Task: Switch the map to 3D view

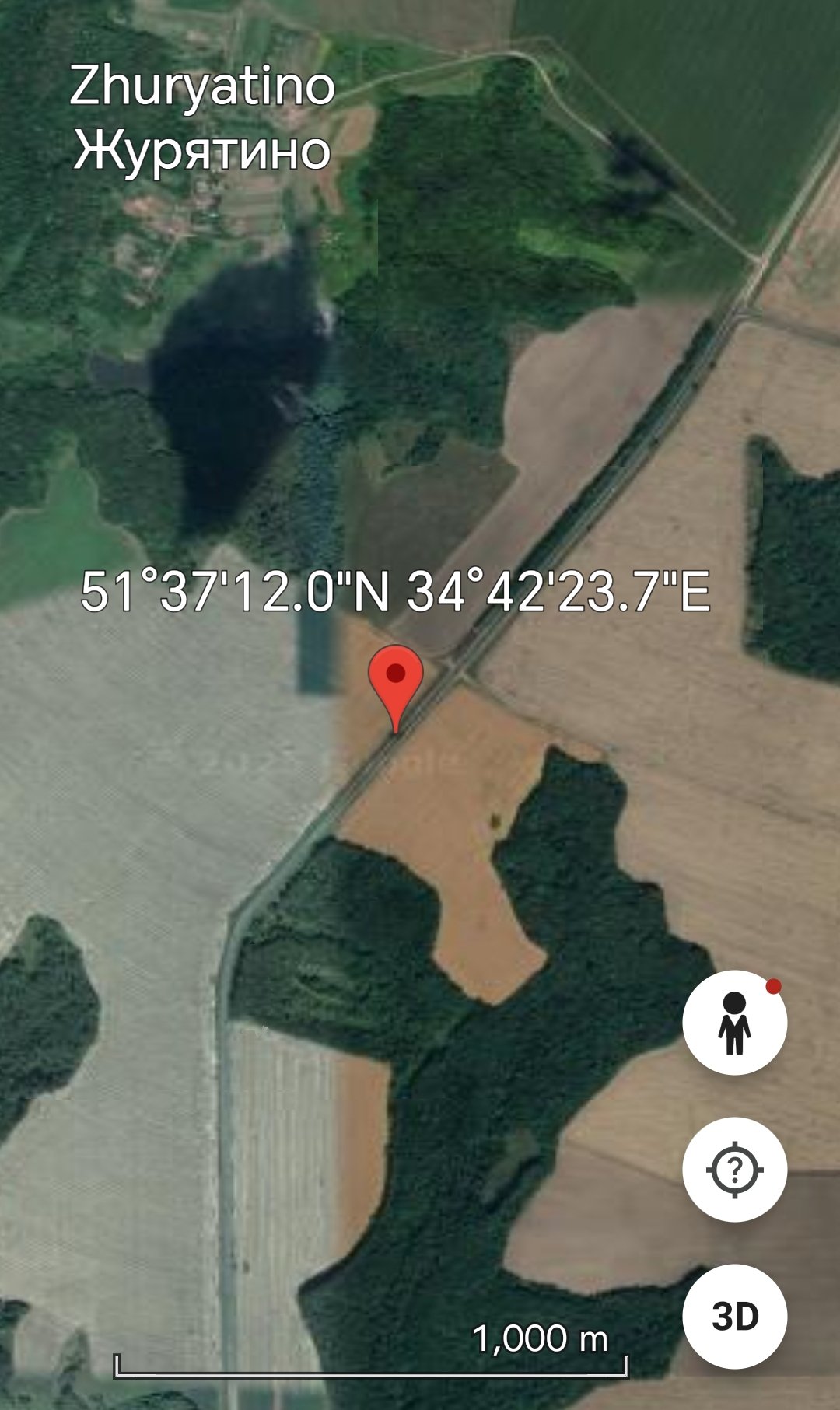Action: point(734,1316)
